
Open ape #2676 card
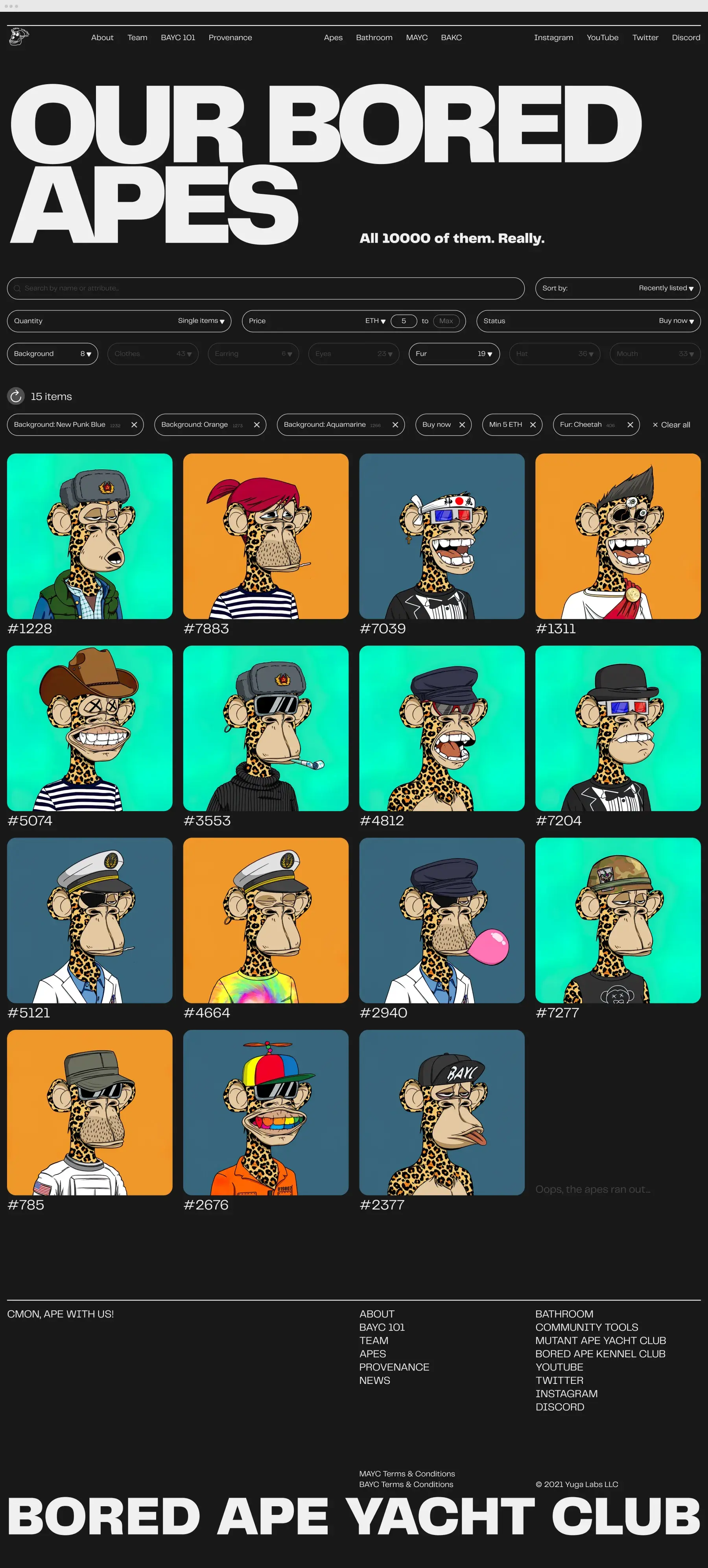click(x=265, y=1112)
